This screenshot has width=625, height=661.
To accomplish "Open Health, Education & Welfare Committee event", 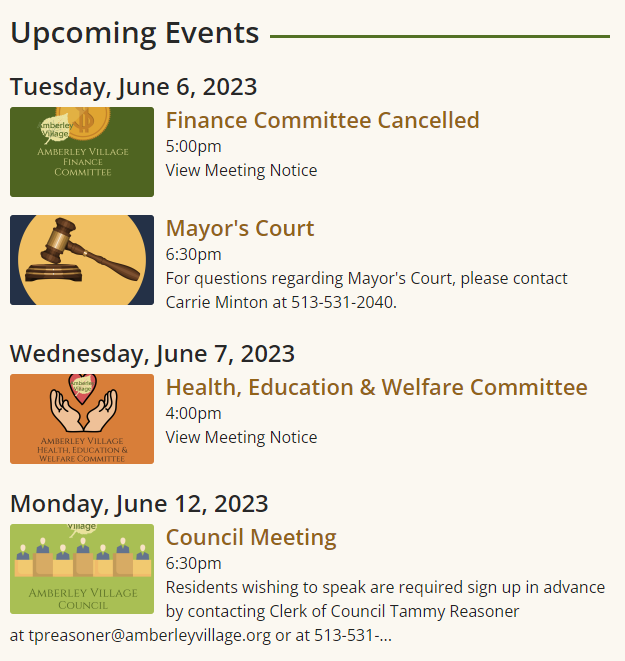I will (x=376, y=387).
